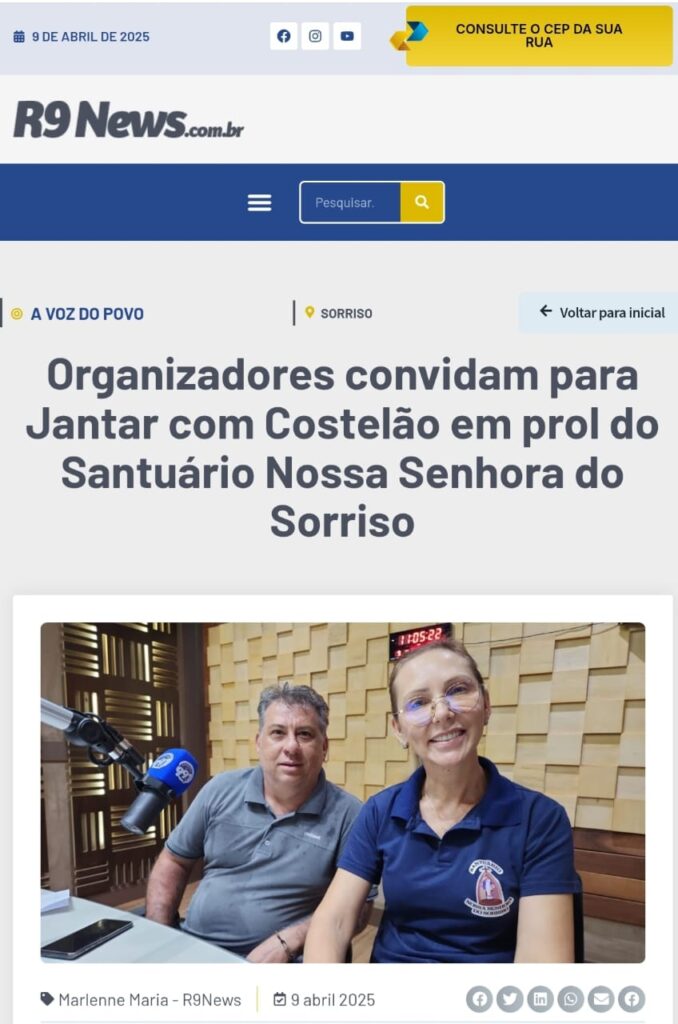Share the article by email
The image size is (678, 1024).
[601, 998]
